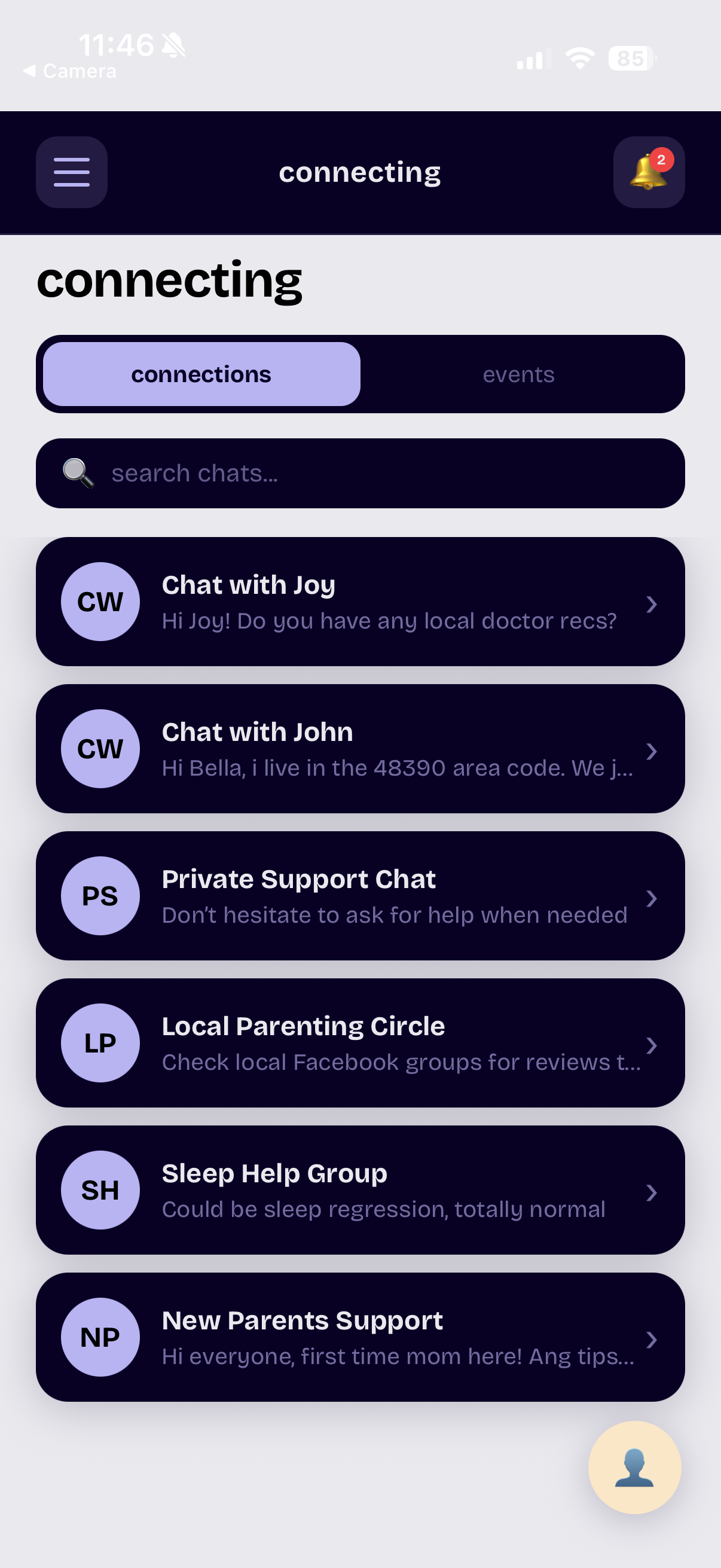Open Chat with John
721x1568 pixels.
[360, 749]
